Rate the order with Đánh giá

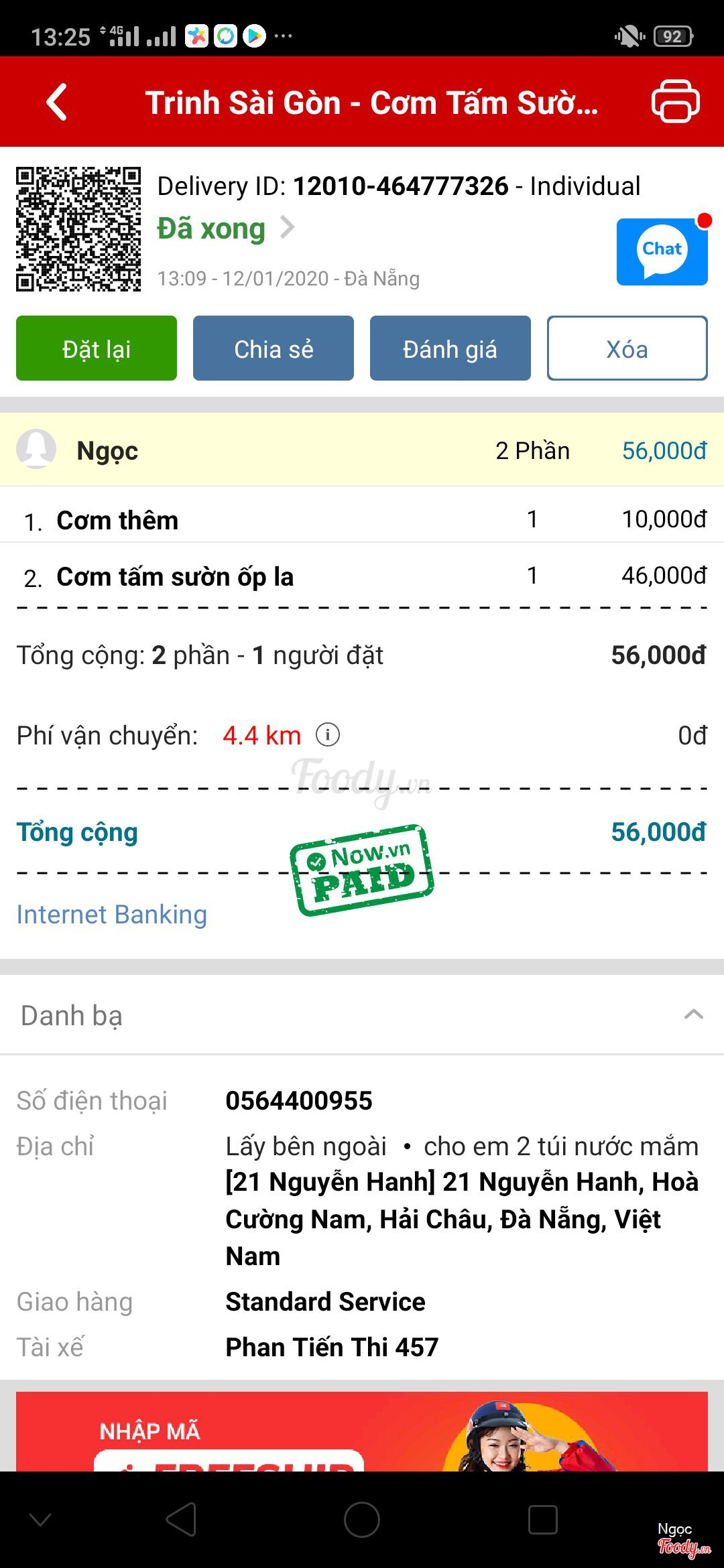click(x=450, y=348)
